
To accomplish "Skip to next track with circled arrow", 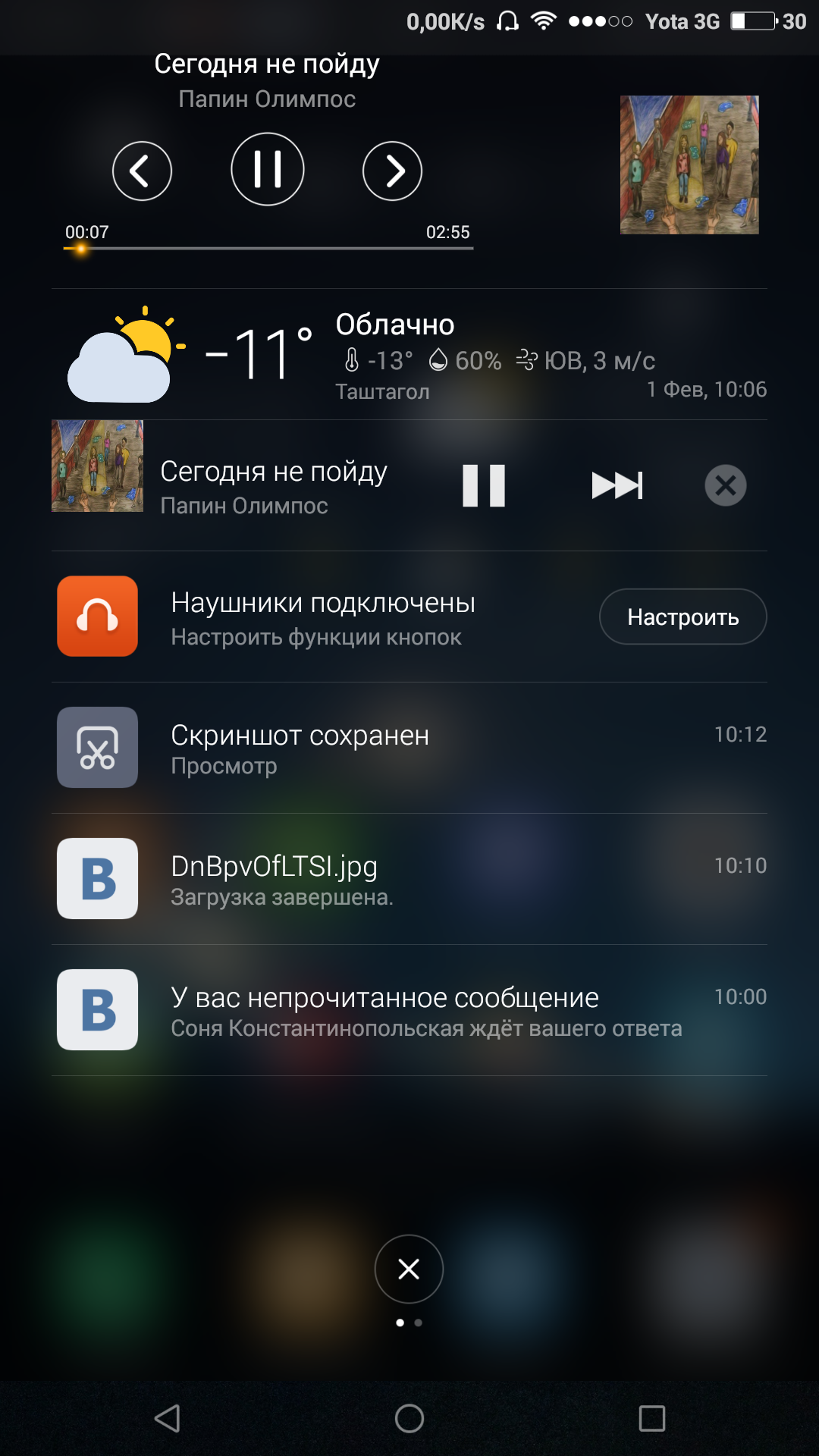I will click(392, 171).
